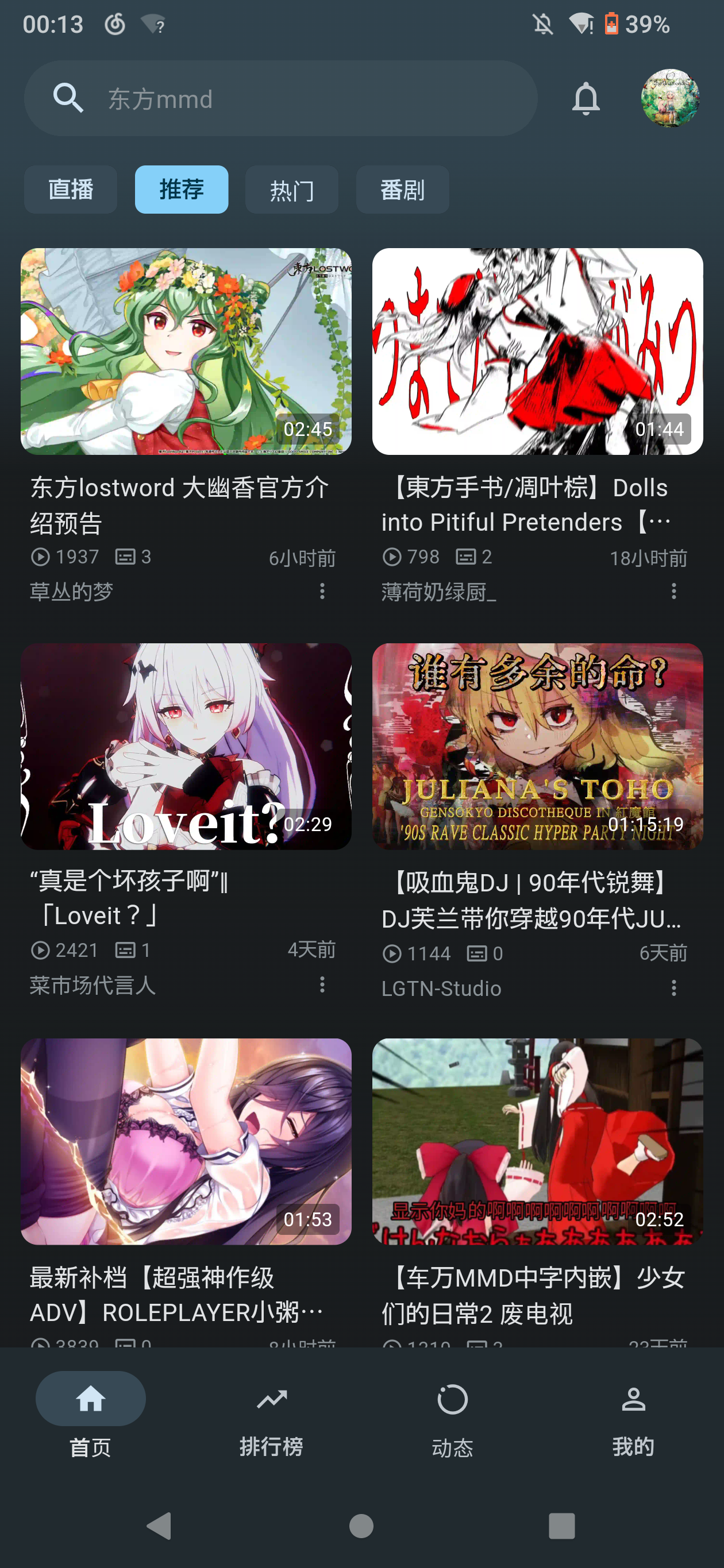The width and height of the screenshot is (724, 1568).
Task: Open the overflow menu on LGTN-Studio's video
Action: [673, 987]
